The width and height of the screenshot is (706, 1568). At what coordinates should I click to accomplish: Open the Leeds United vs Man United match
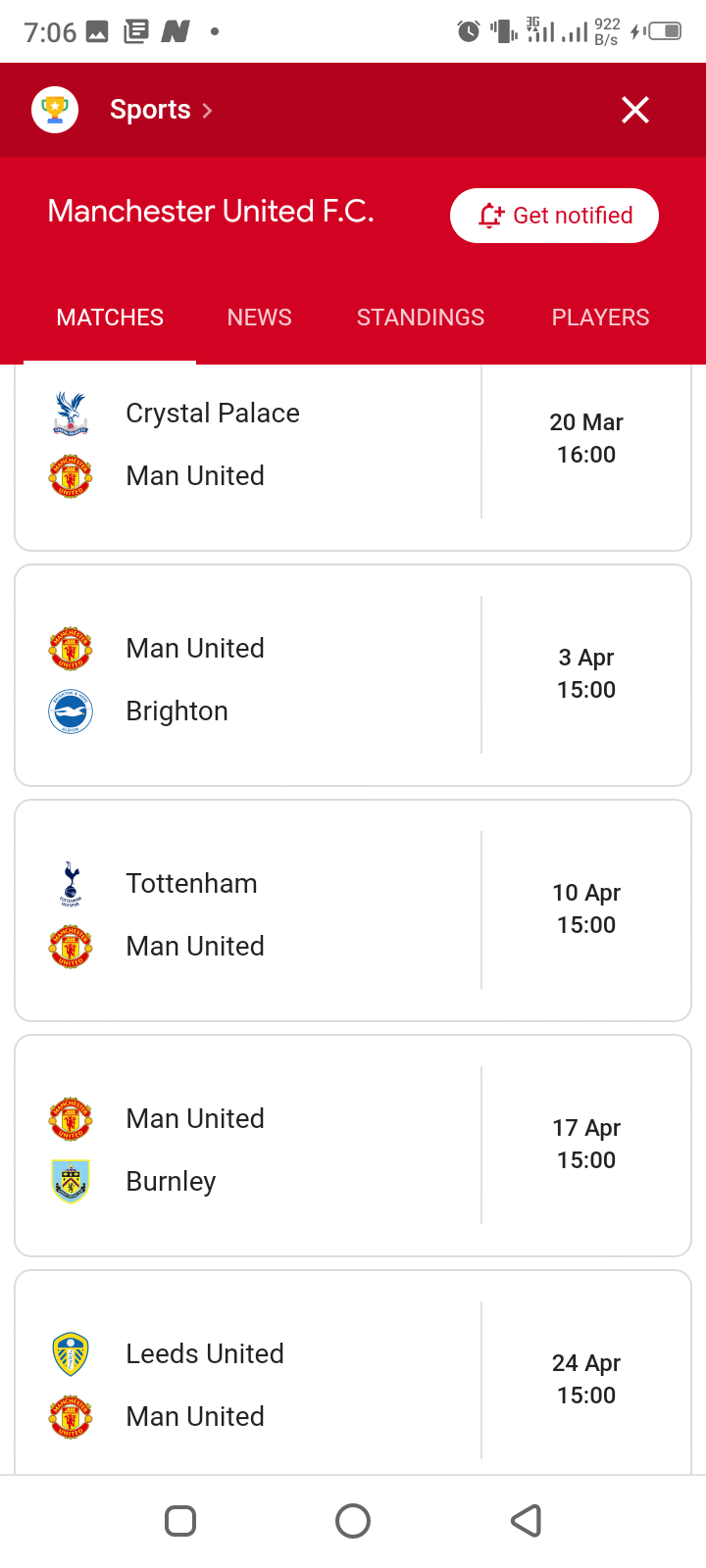[x=353, y=1372]
